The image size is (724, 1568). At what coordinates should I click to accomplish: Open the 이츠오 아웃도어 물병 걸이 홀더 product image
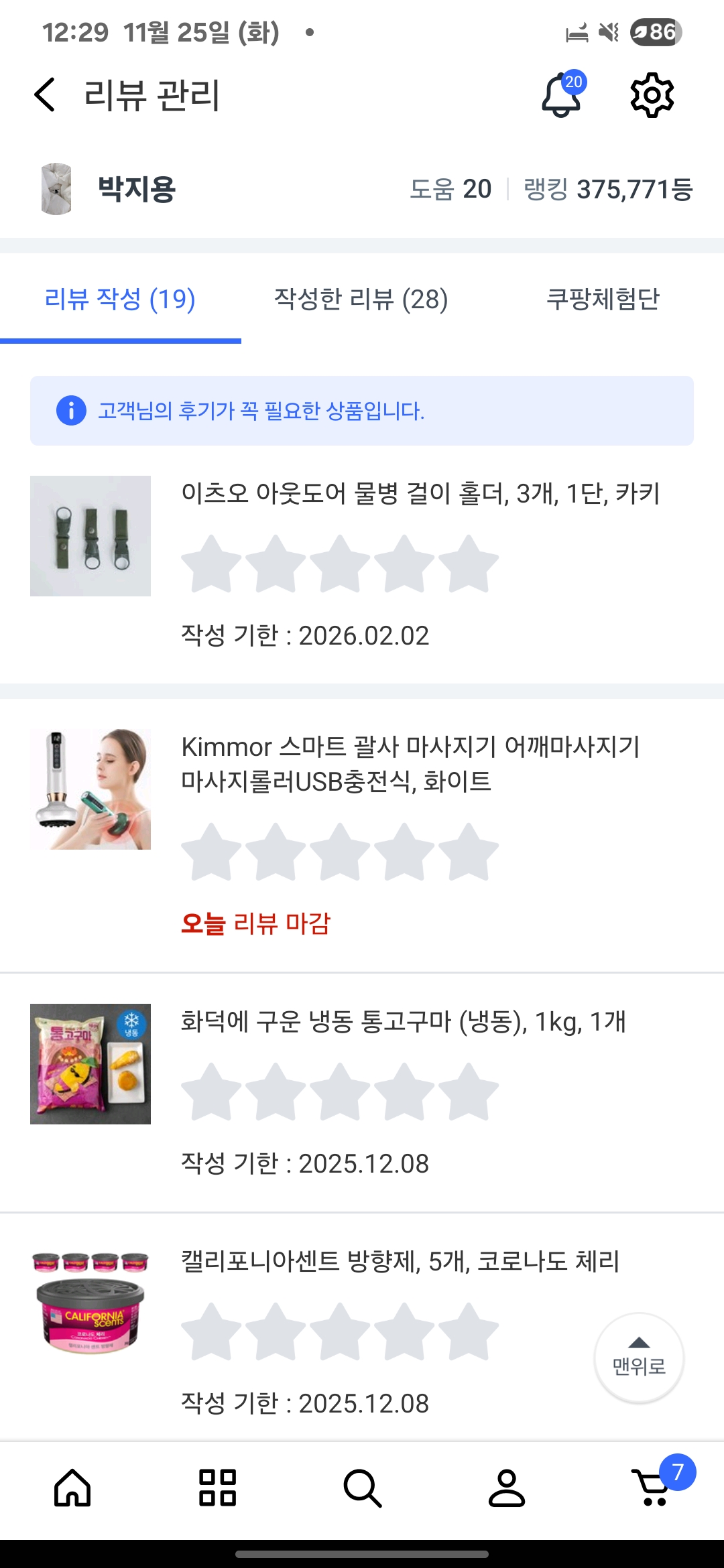point(90,536)
